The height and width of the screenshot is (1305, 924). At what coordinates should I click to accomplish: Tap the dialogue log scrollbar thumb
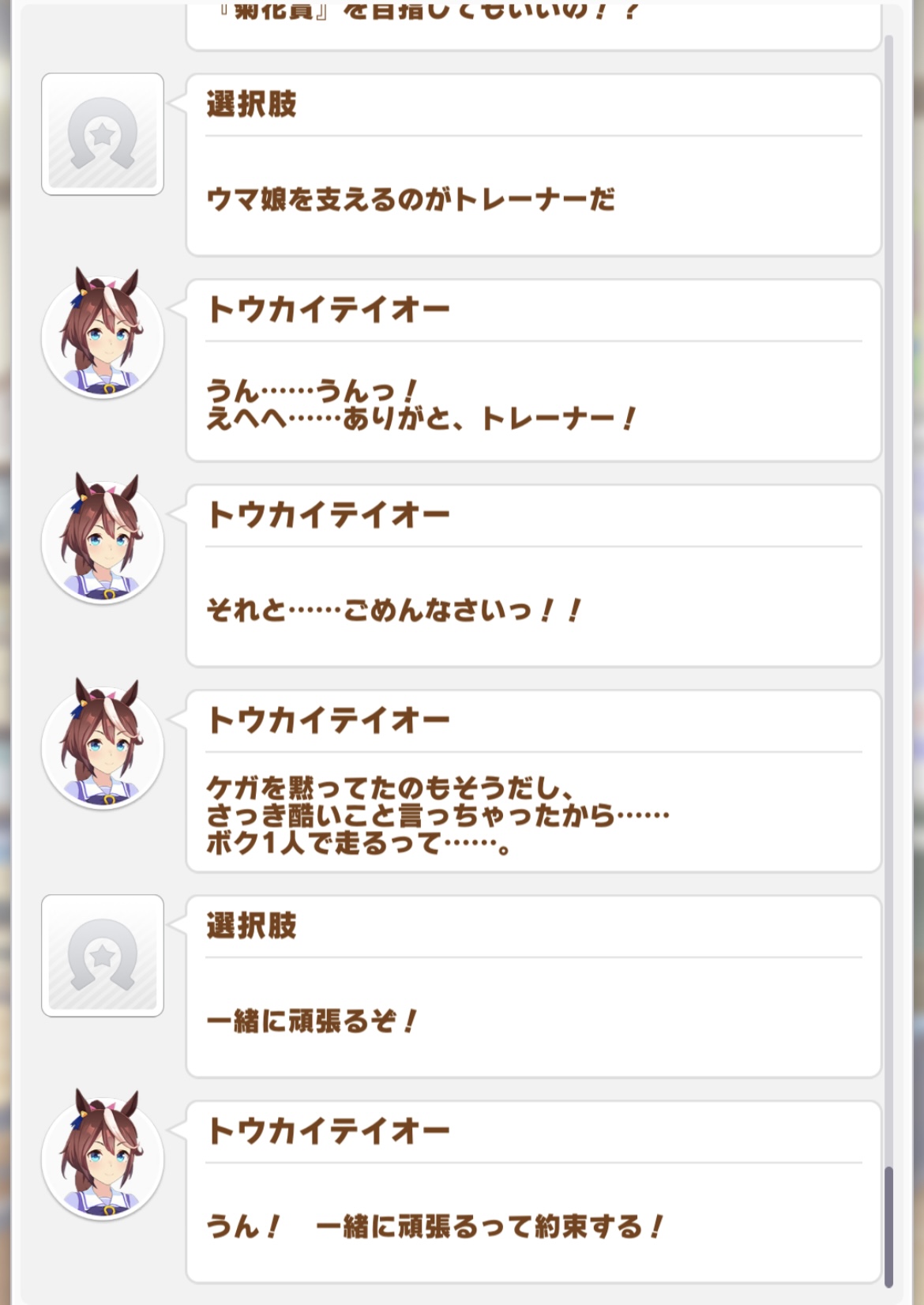click(888, 1227)
